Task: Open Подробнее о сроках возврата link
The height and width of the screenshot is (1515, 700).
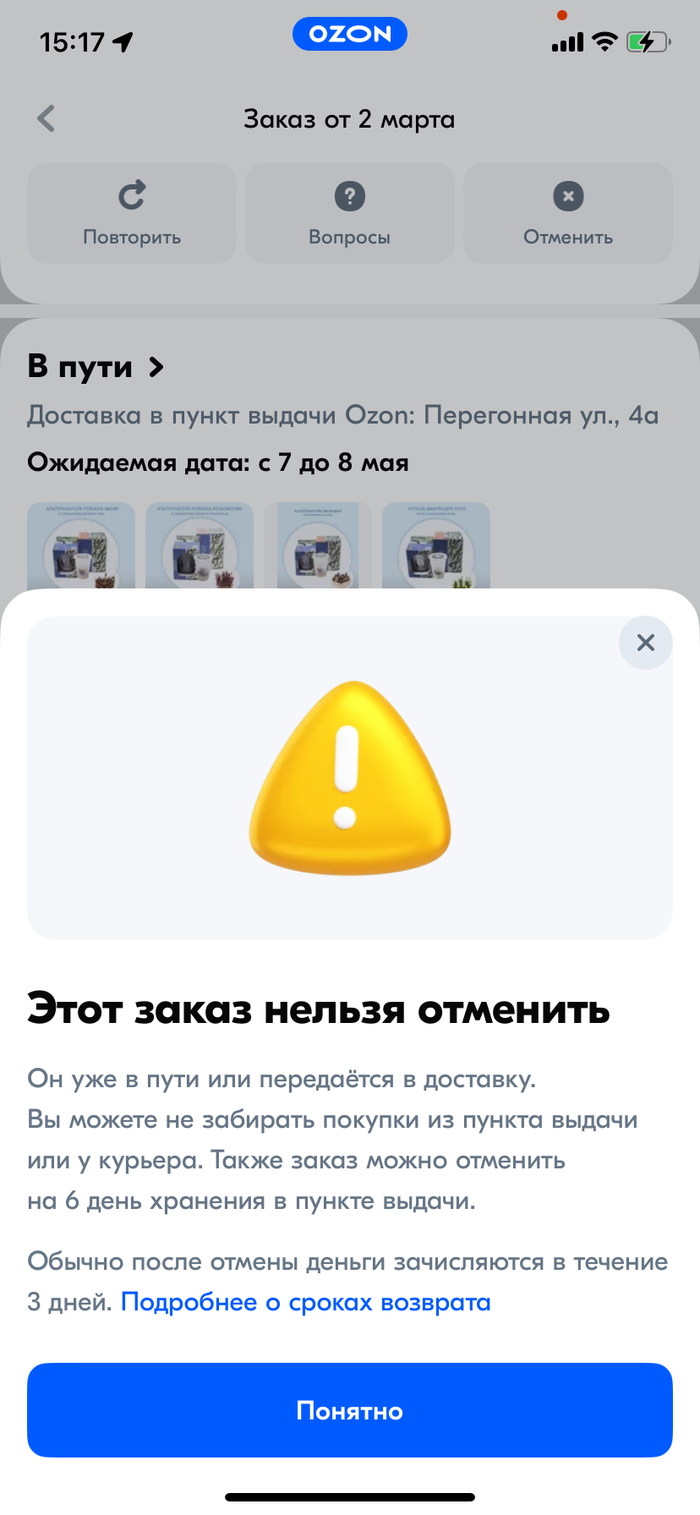Action: pyautogui.click(x=306, y=1302)
